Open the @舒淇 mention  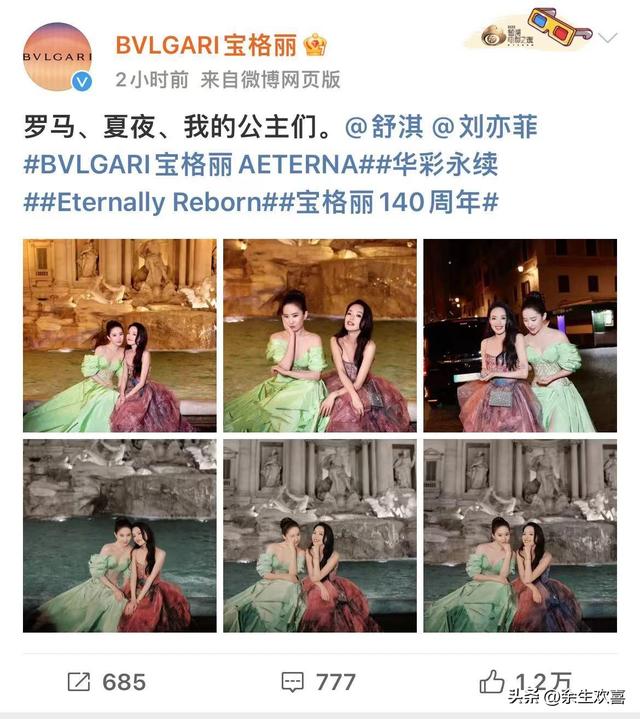(x=382, y=128)
